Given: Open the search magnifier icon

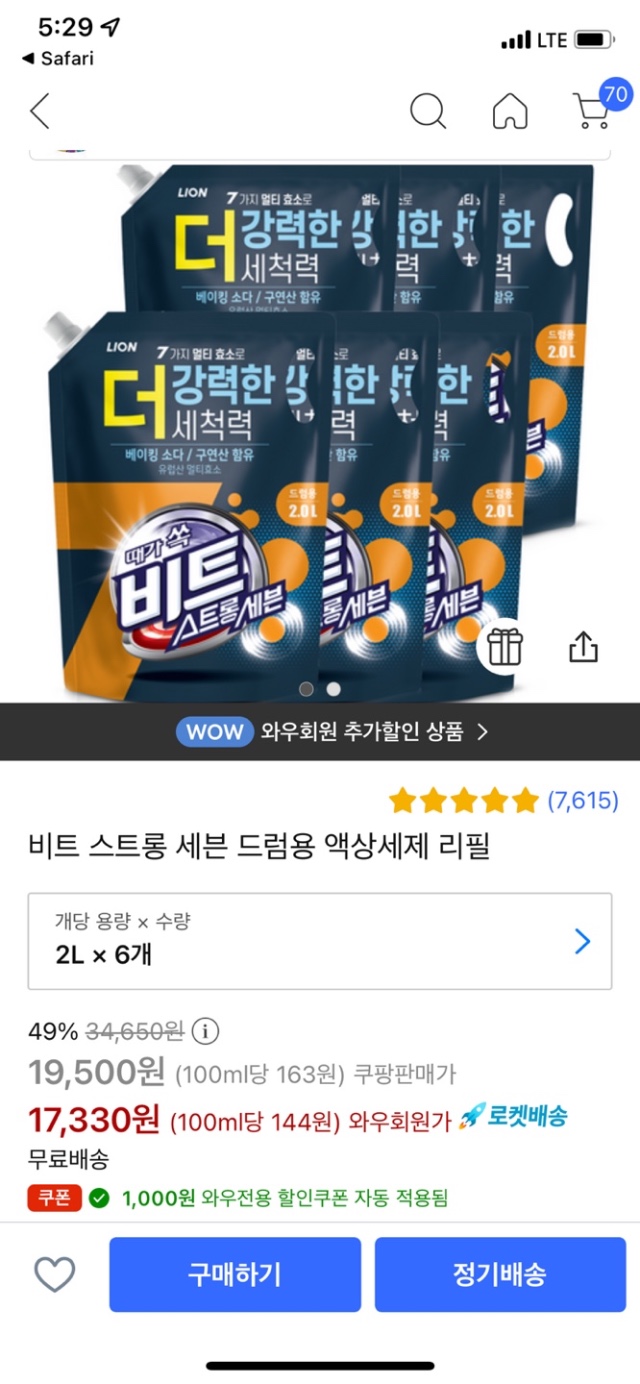Looking at the screenshot, I should [x=428, y=111].
